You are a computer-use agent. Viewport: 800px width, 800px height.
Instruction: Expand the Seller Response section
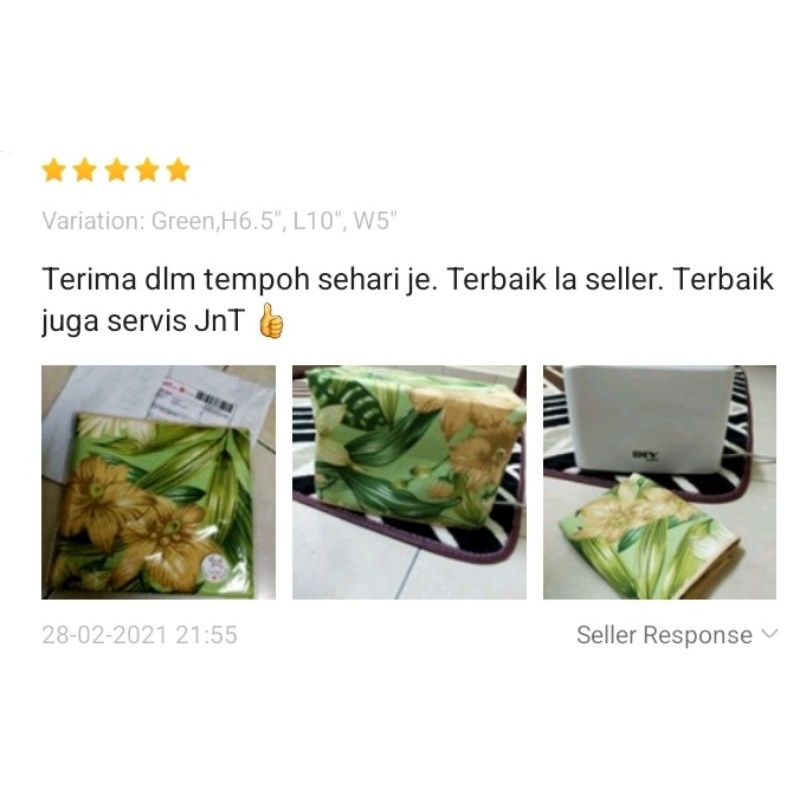point(676,635)
